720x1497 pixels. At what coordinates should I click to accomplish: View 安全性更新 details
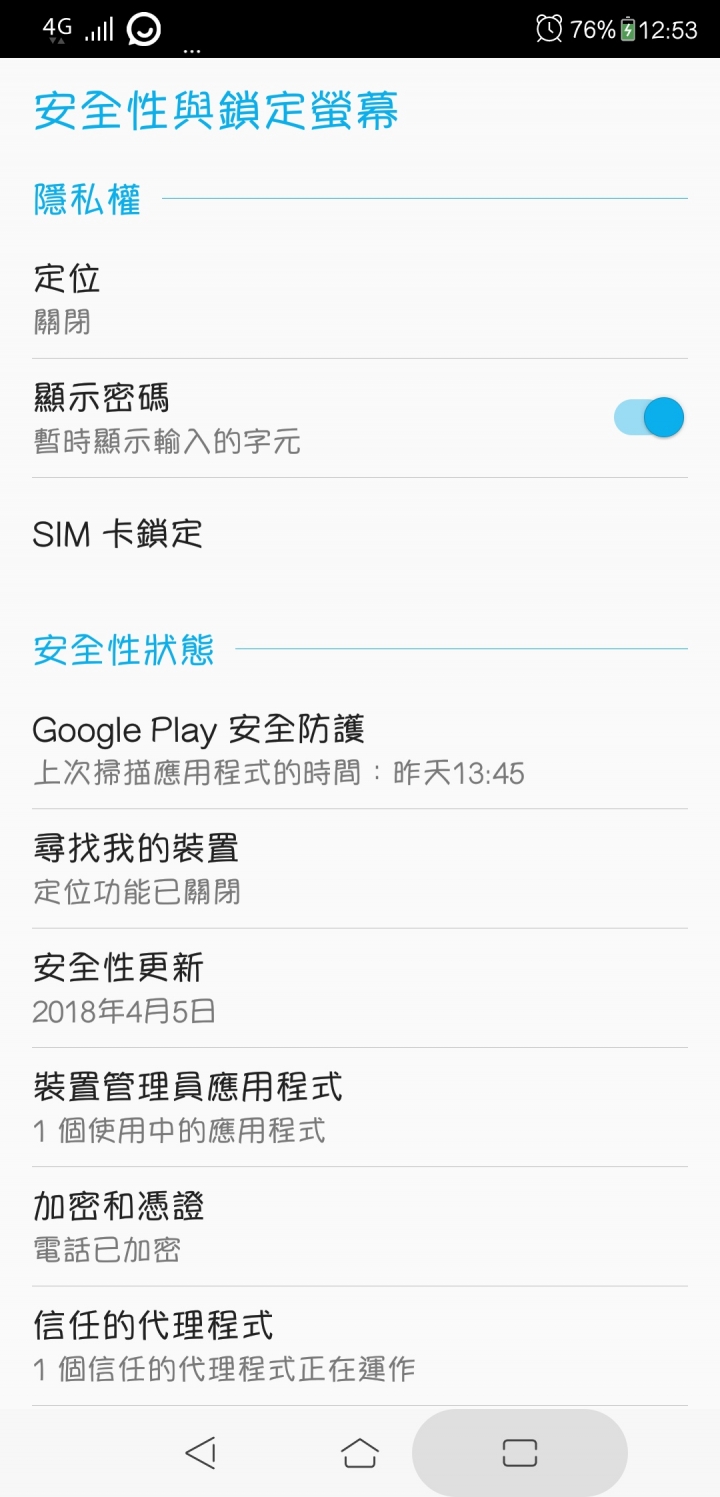click(x=360, y=988)
